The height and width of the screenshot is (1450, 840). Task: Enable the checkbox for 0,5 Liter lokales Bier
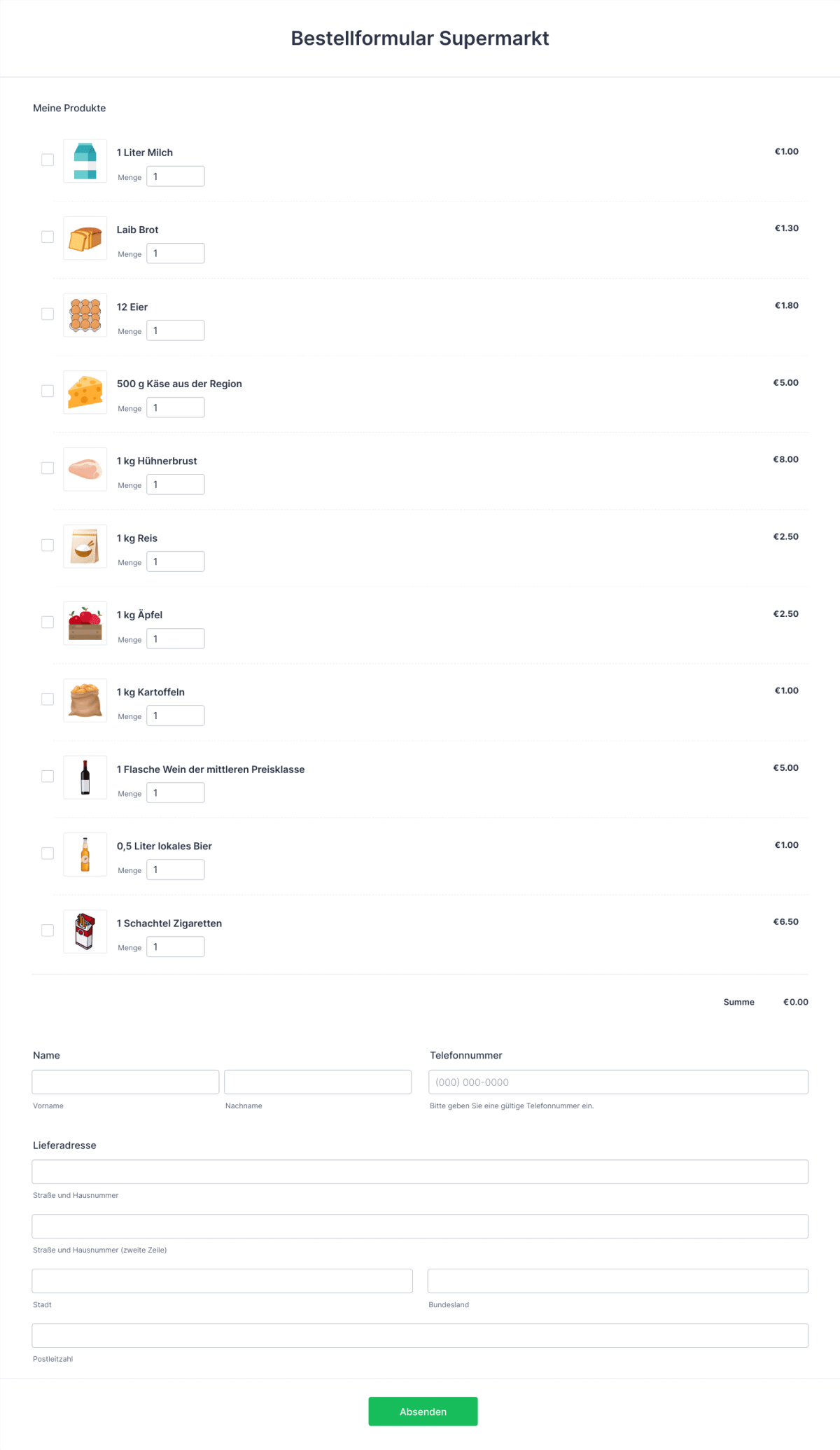click(x=47, y=853)
